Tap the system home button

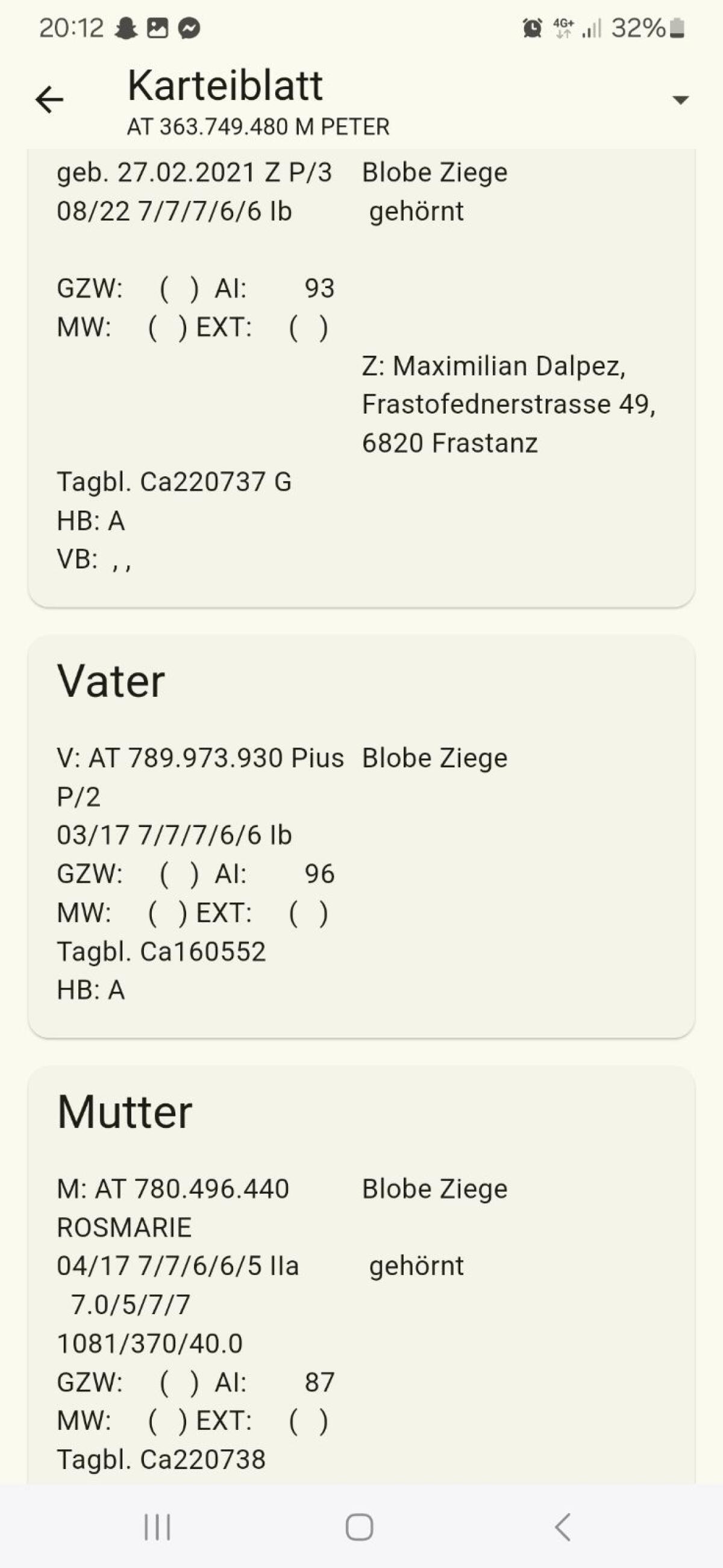pos(360,1527)
